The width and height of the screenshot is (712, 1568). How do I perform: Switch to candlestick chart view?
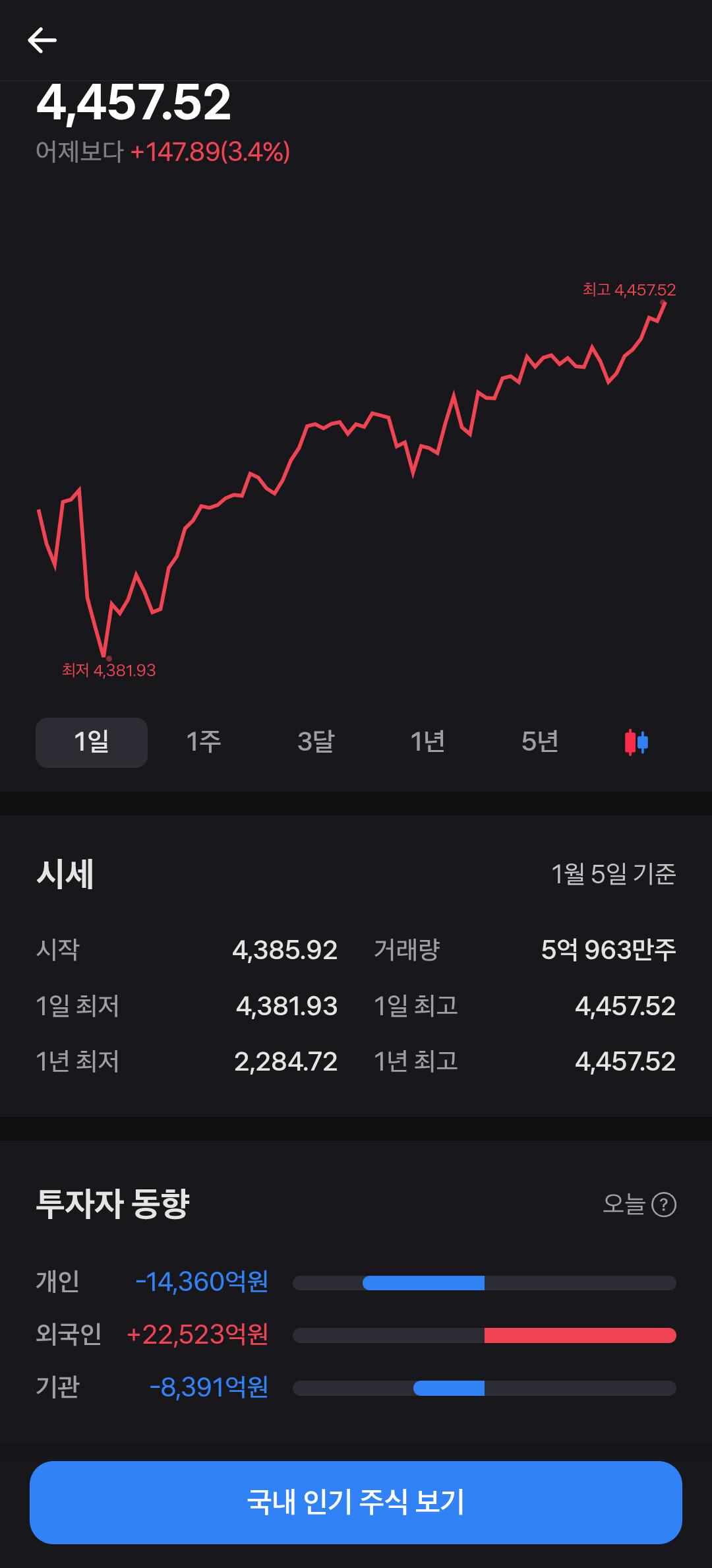click(636, 742)
